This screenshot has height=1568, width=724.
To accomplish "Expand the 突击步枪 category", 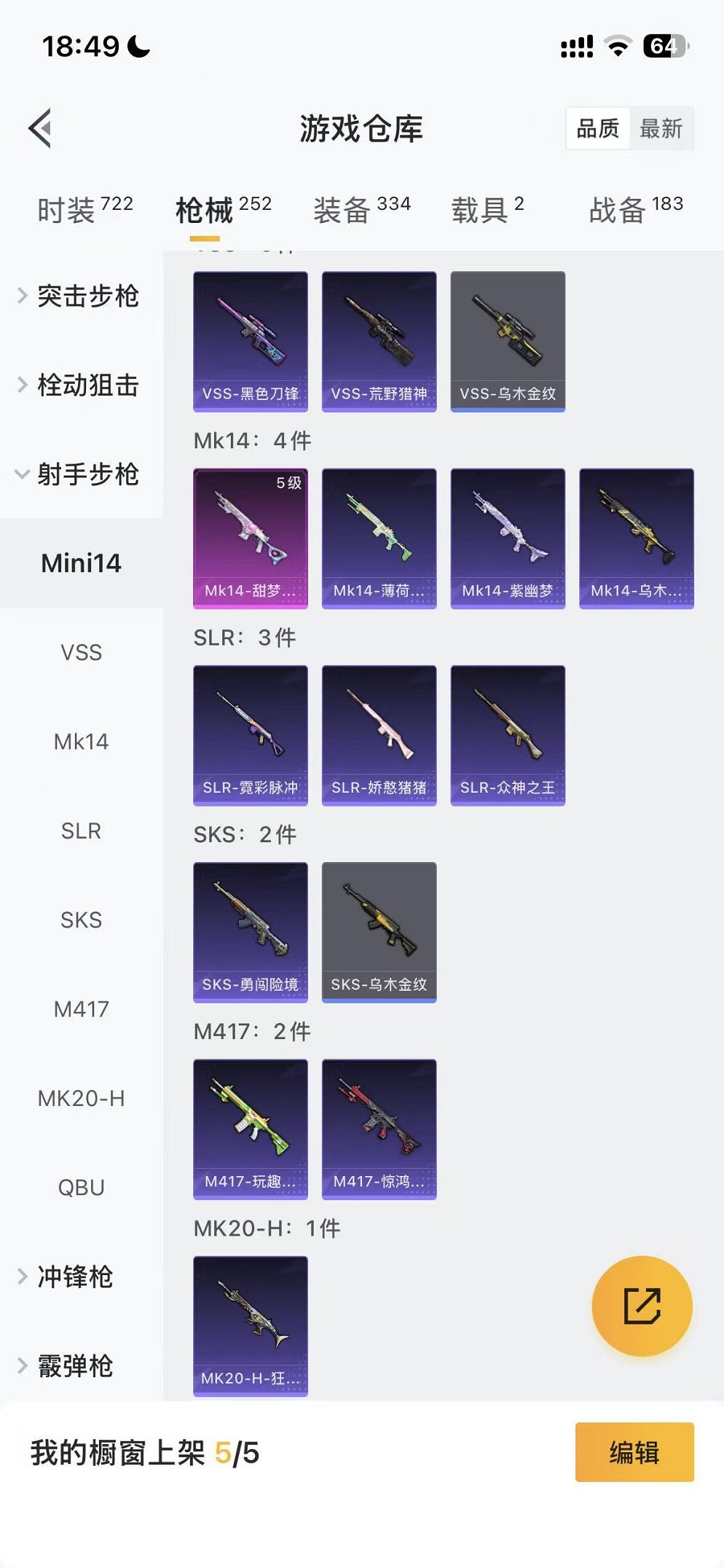I will [x=86, y=297].
